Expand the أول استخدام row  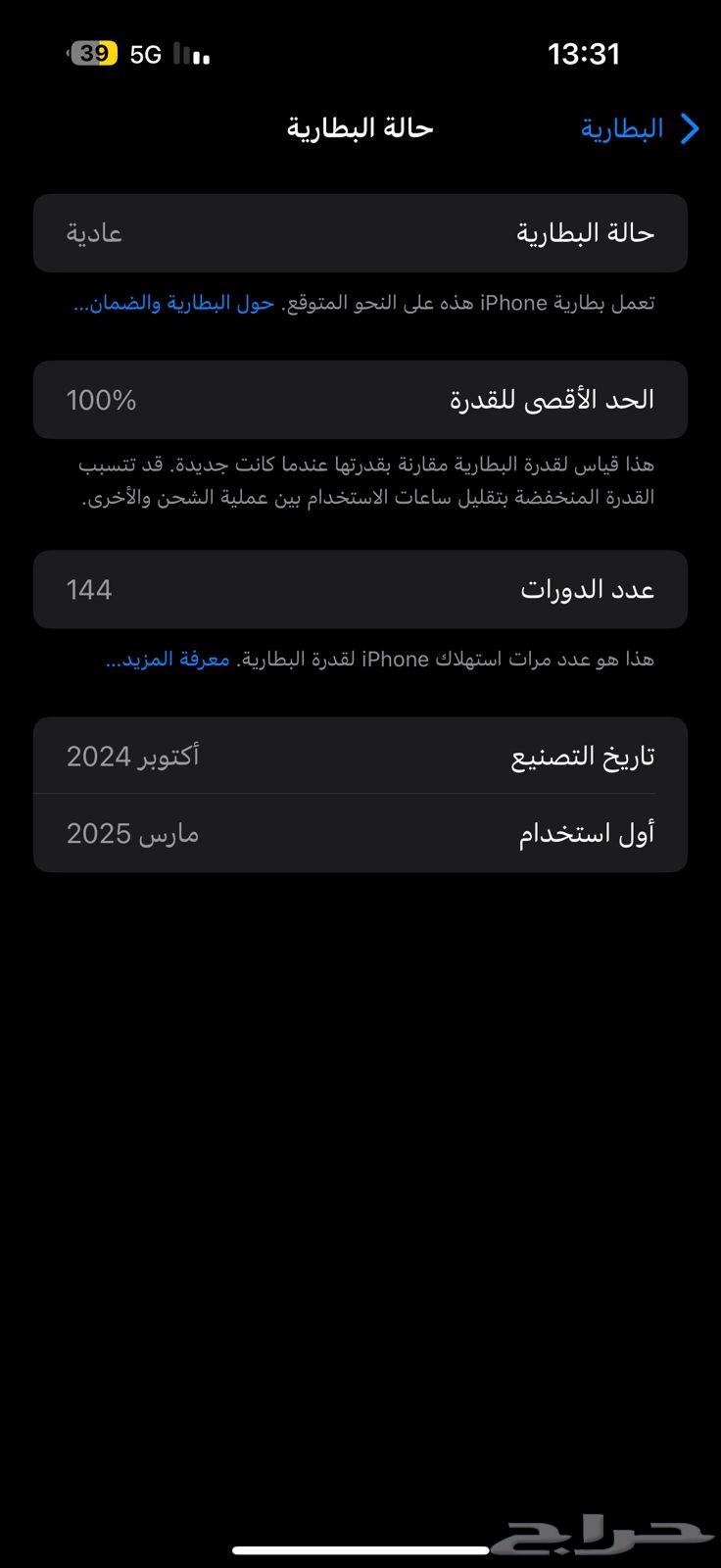(x=360, y=832)
